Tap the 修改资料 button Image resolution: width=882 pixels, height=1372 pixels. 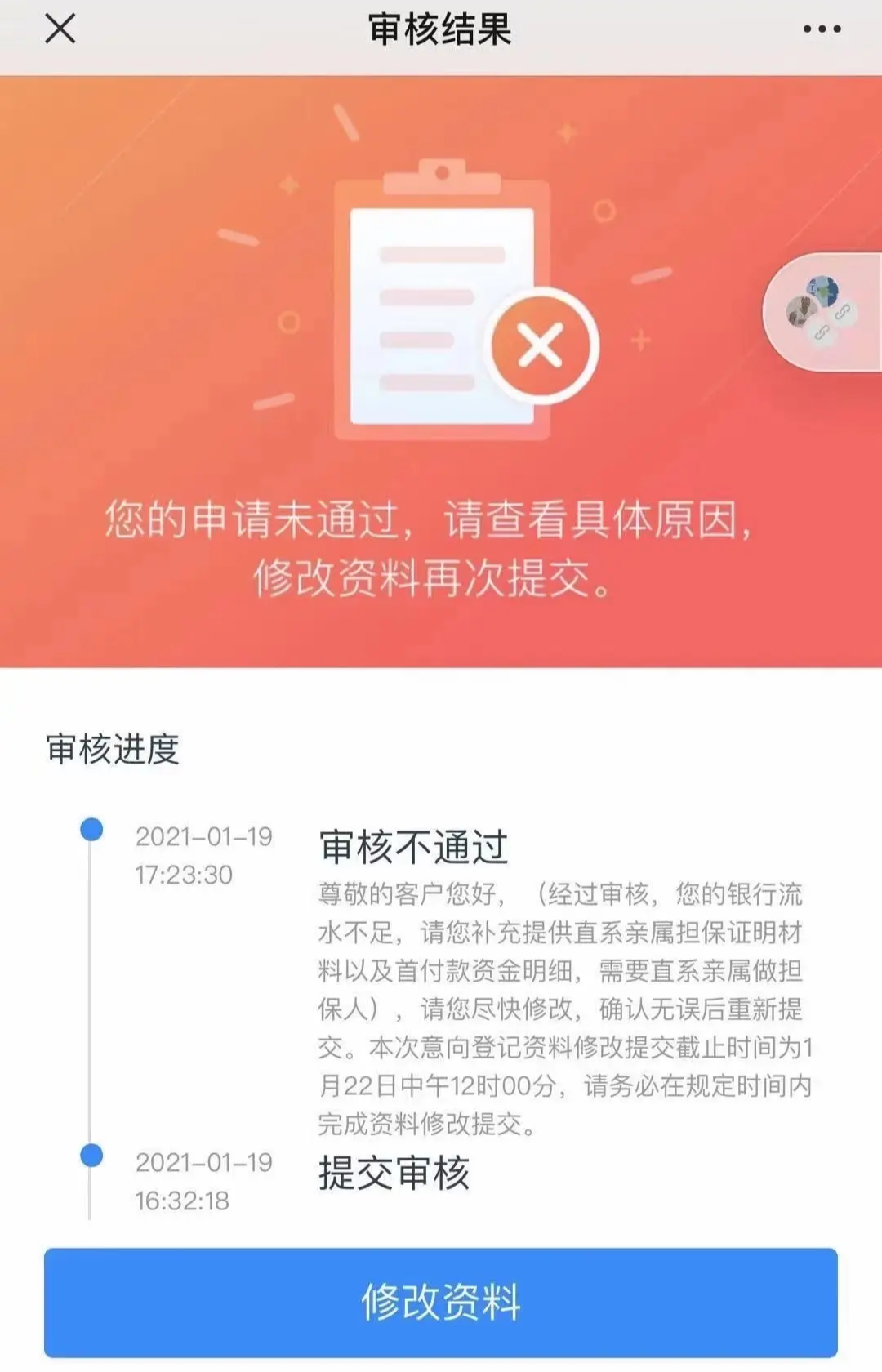[441, 1302]
